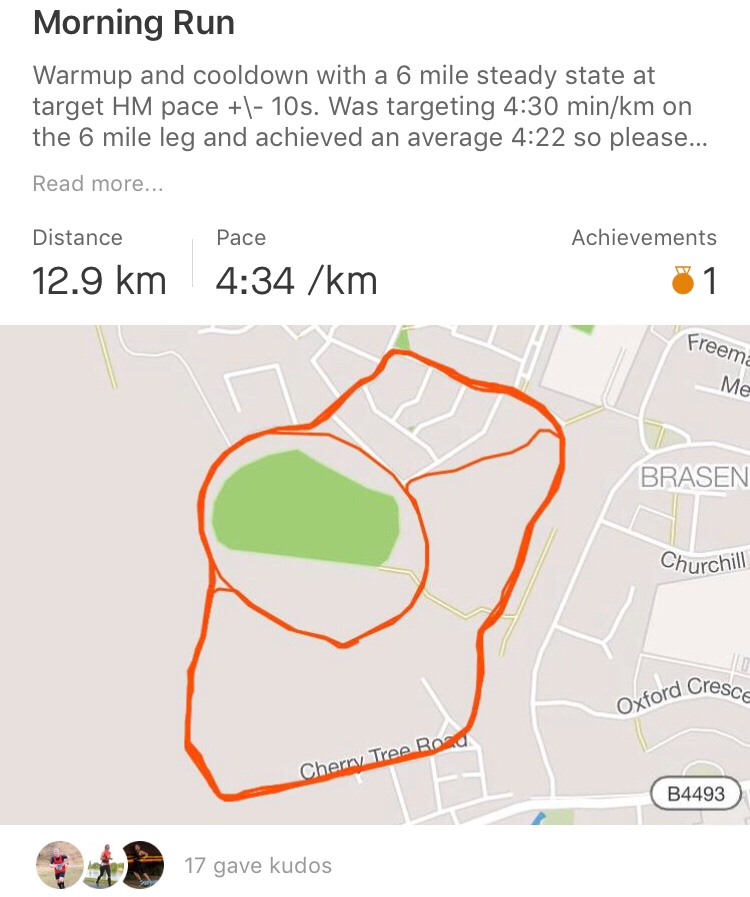Open list of 17 kudos givers

(257, 865)
